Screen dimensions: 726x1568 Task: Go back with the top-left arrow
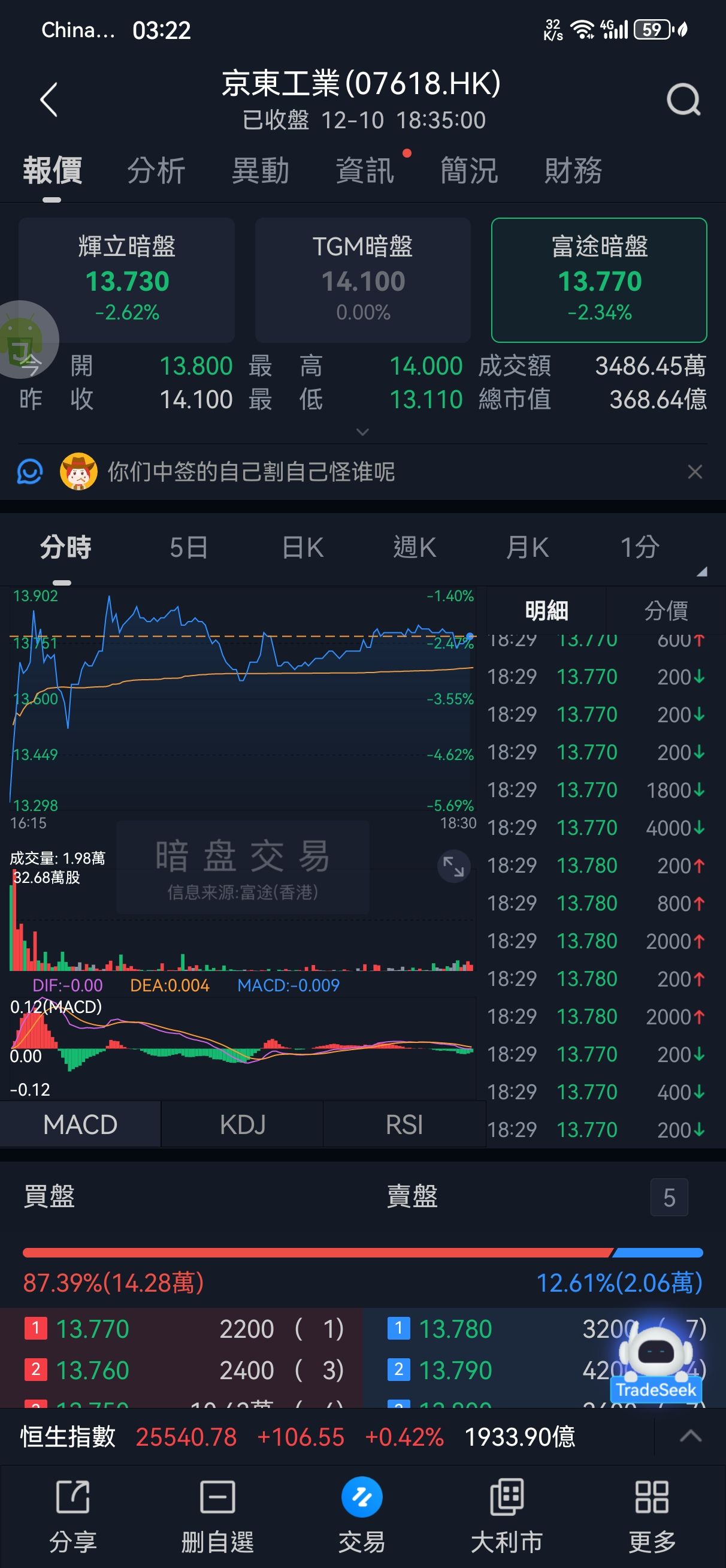[x=49, y=99]
